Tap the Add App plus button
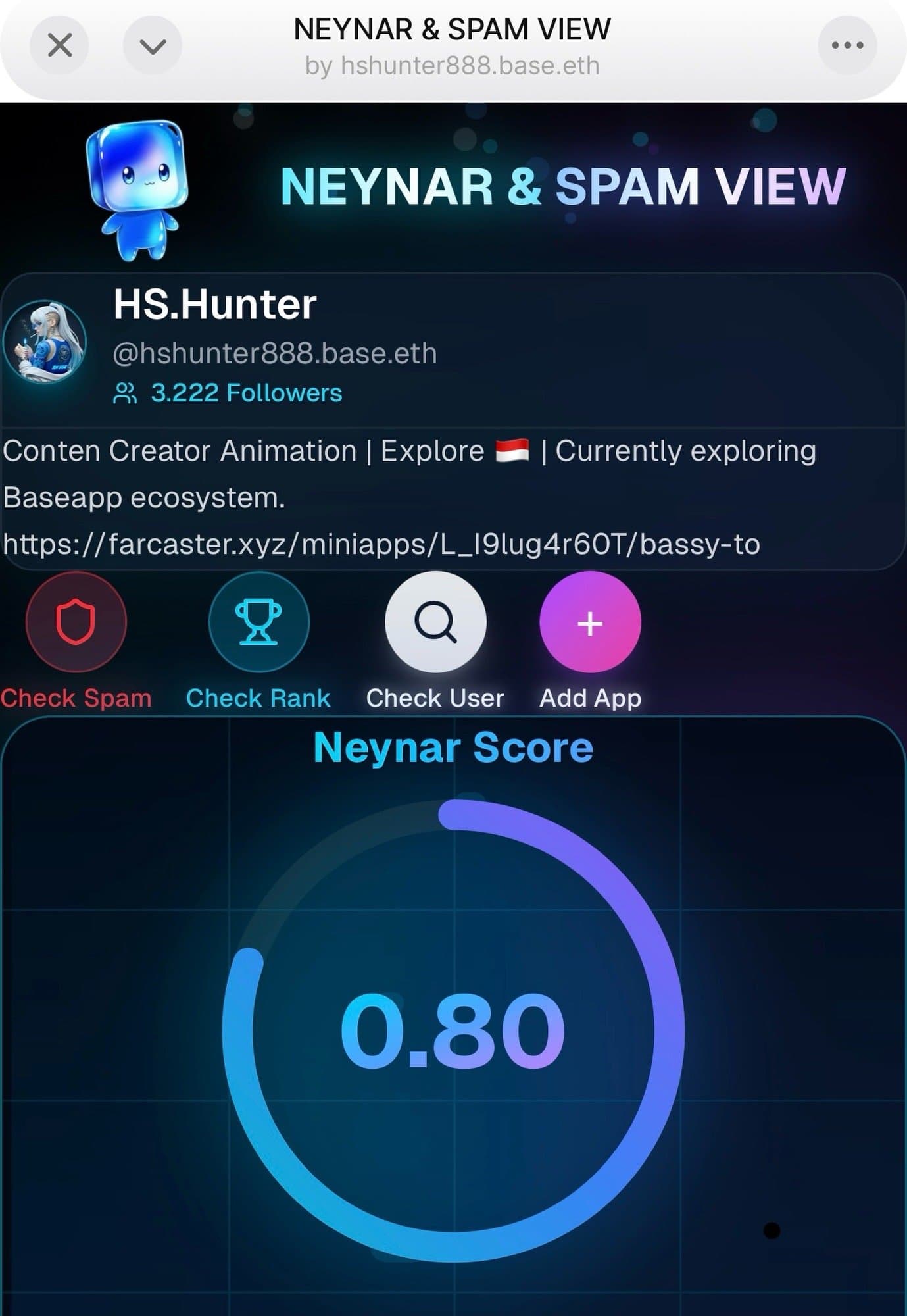907x1316 pixels. coord(590,622)
